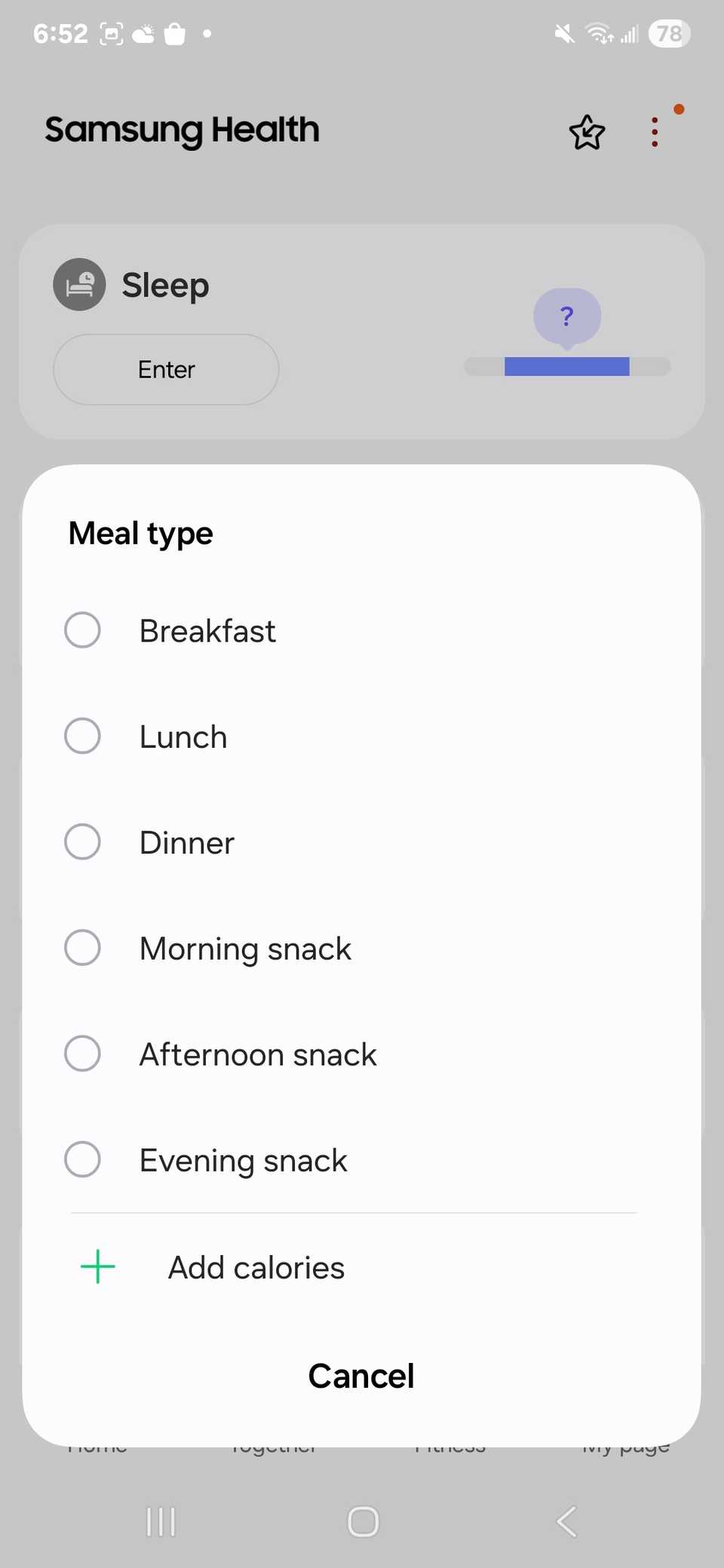
Task: Tap the question mark help bubble
Action: [566, 317]
